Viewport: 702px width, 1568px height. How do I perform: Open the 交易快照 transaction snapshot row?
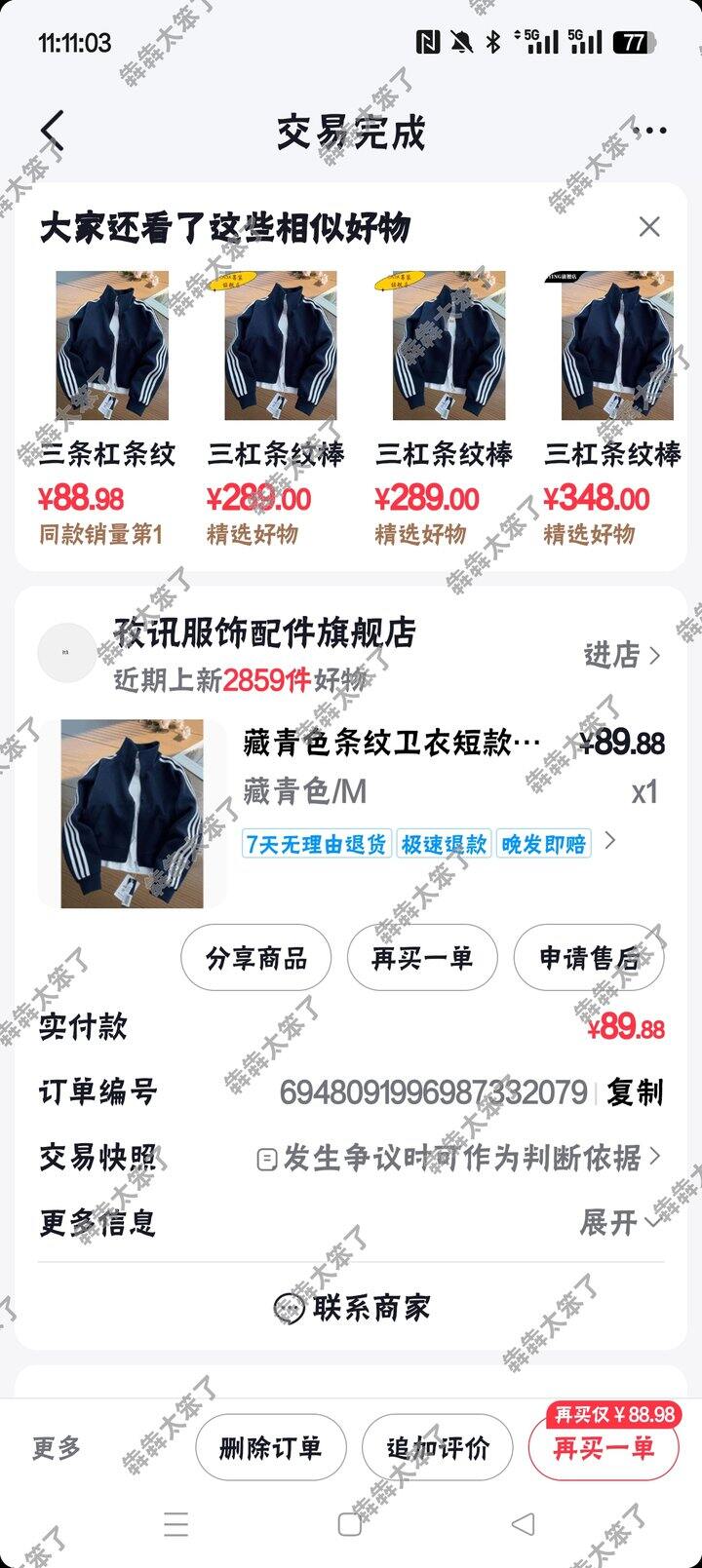pos(458,1158)
